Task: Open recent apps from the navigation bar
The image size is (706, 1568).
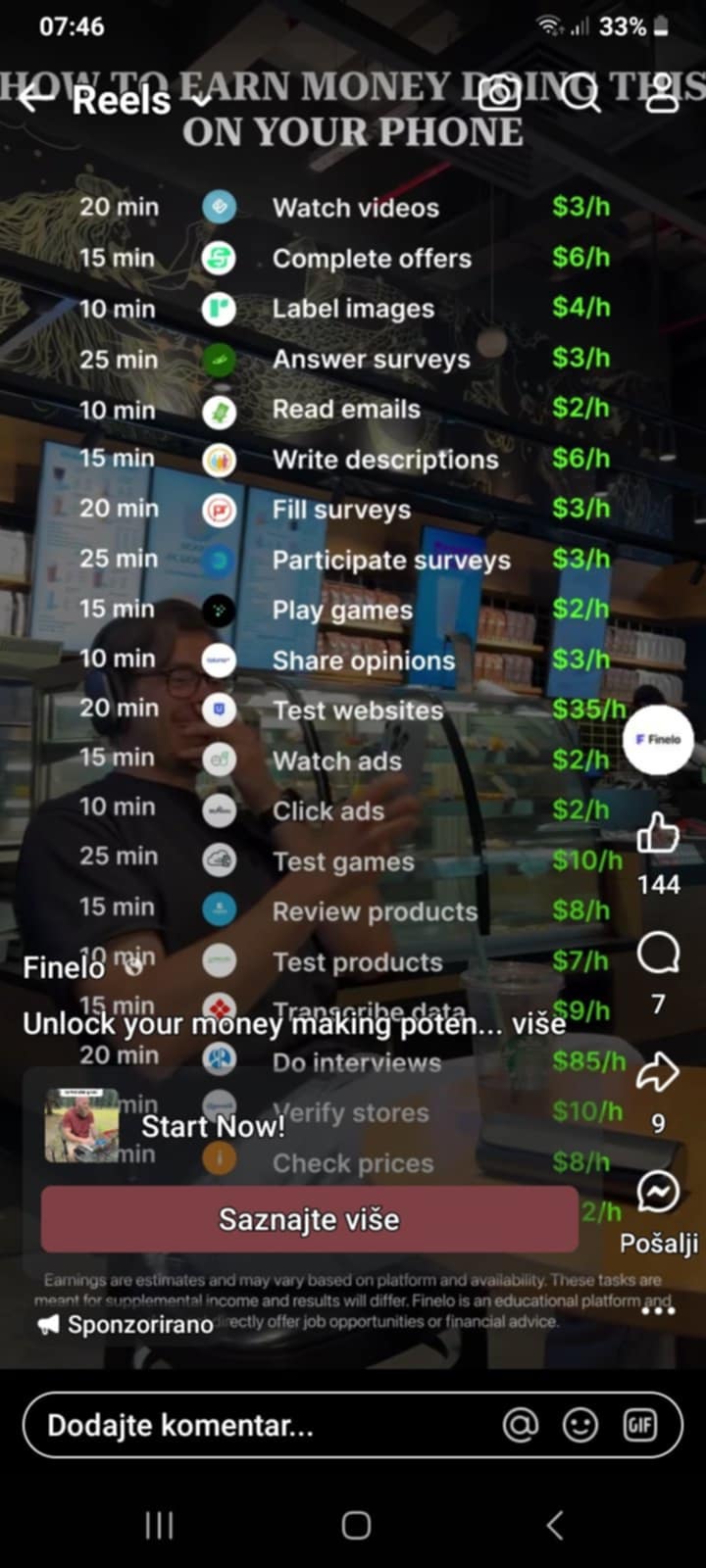Action: click(159, 1525)
